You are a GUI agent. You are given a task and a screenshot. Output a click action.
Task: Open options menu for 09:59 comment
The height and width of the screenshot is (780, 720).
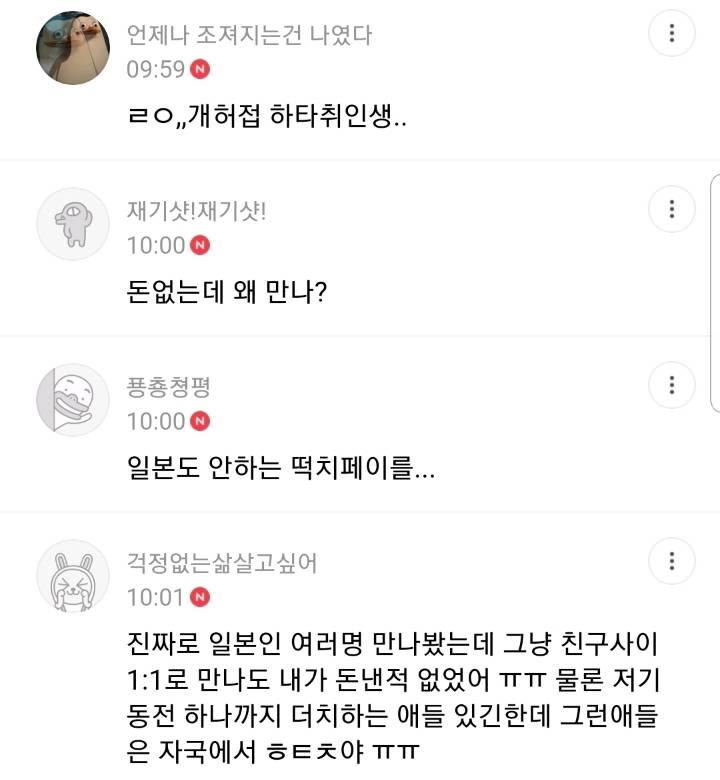[672, 33]
